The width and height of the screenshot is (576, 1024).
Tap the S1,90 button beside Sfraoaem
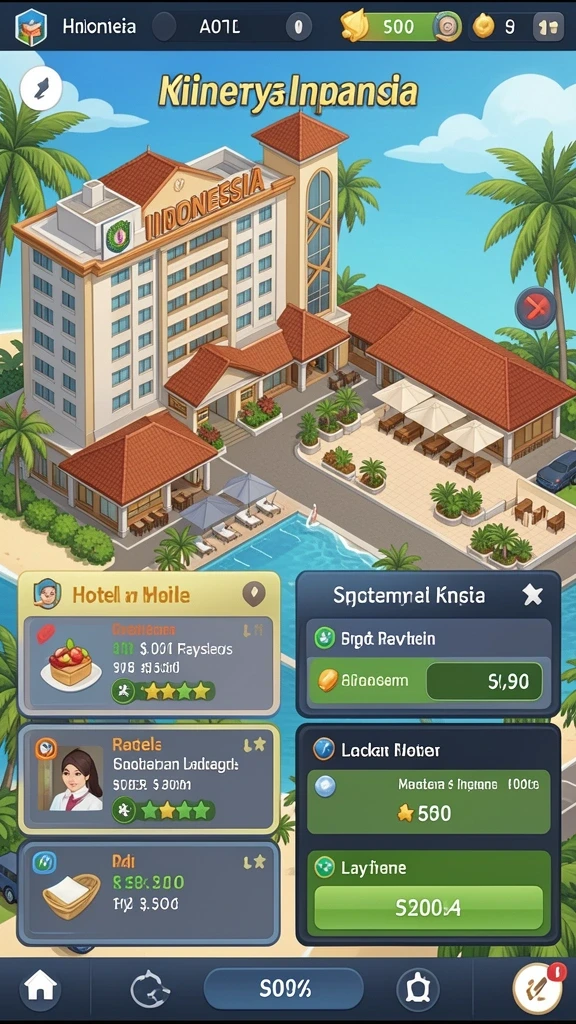484,682
